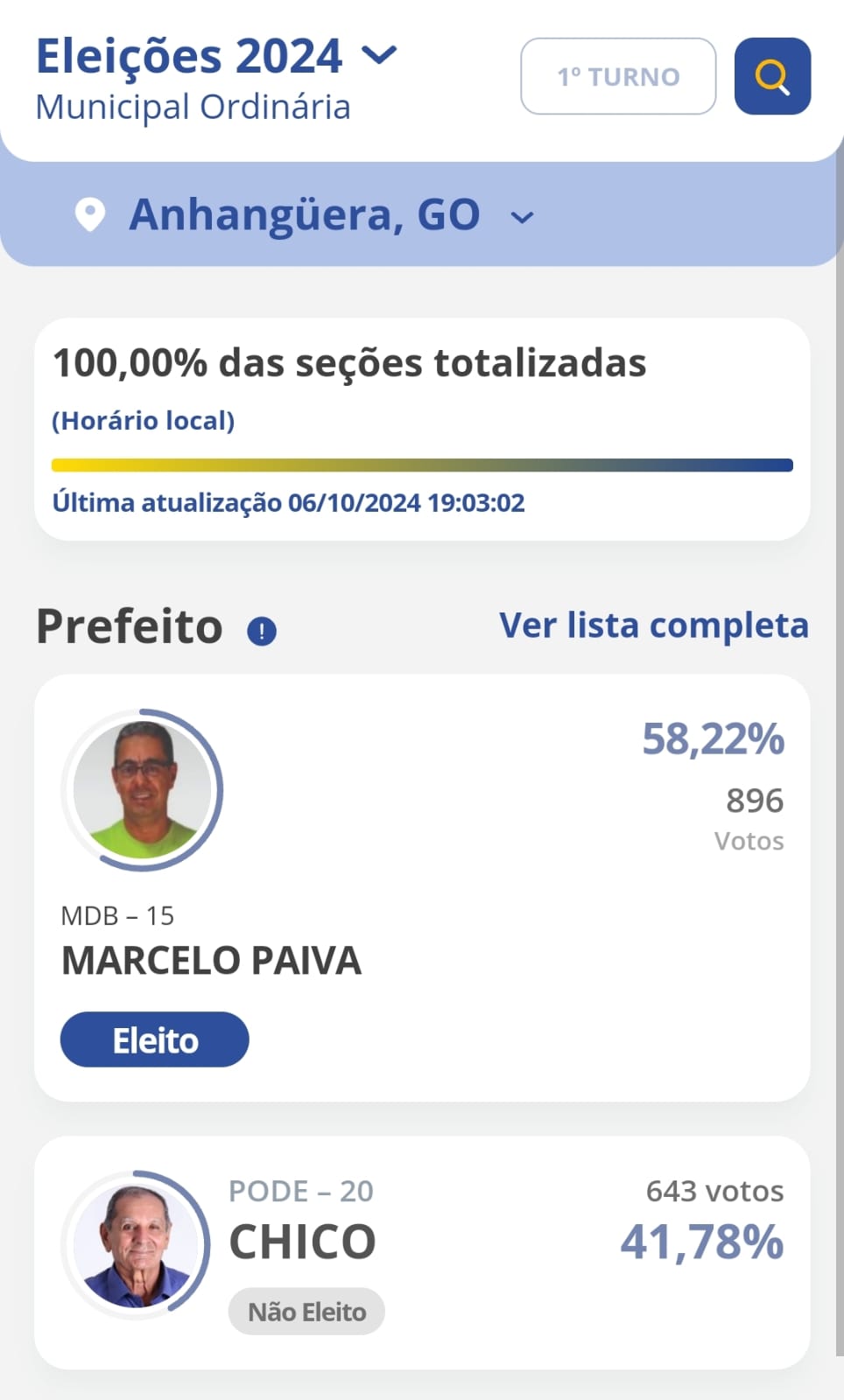Open the search magnifier button

pyautogui.click(x=772, y=76)
